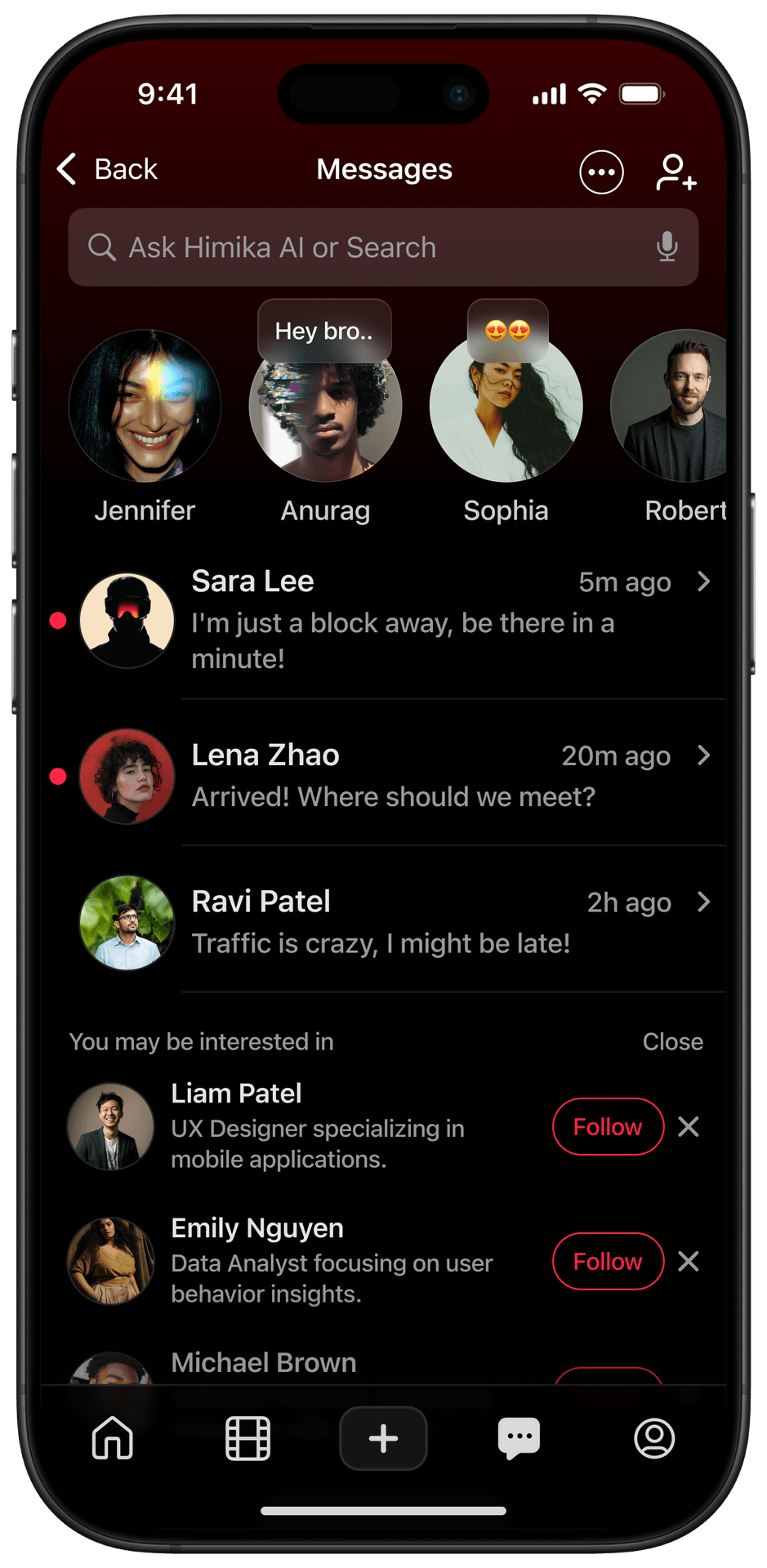Open the chat with Sara Lee

(408, 621)
